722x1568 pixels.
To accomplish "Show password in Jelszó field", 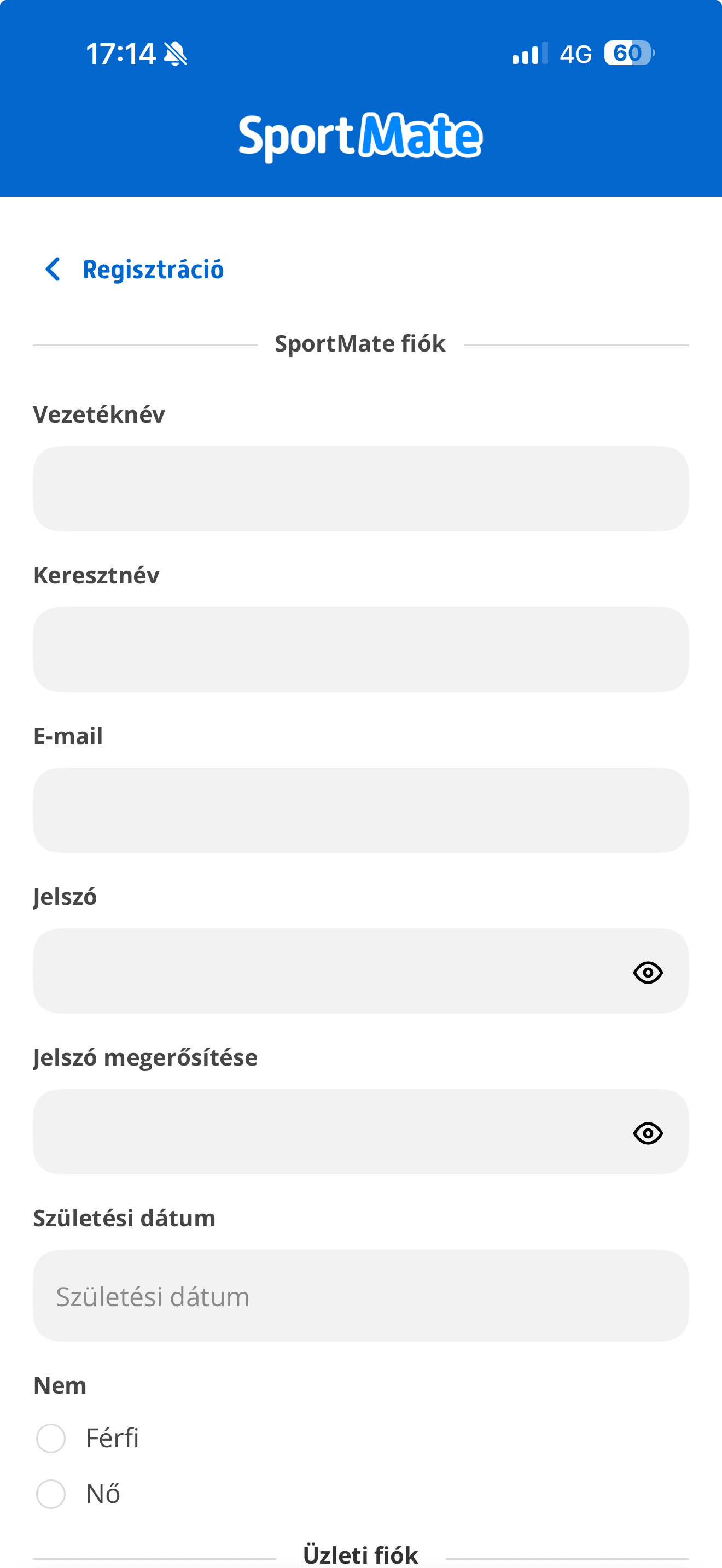I will pos(648,972).
